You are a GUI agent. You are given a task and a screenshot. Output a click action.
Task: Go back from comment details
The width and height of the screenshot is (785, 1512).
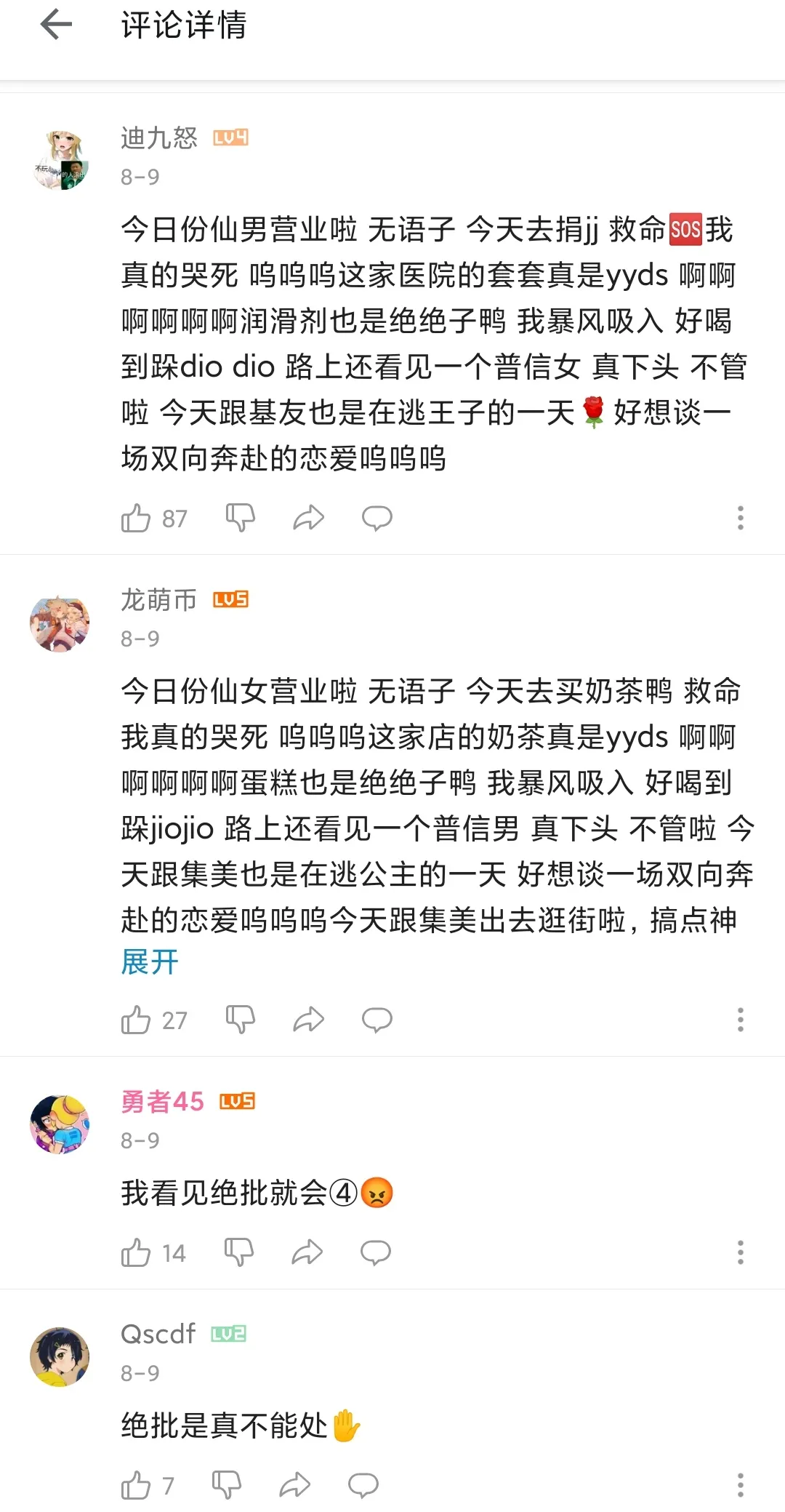[x=57, y=25]
